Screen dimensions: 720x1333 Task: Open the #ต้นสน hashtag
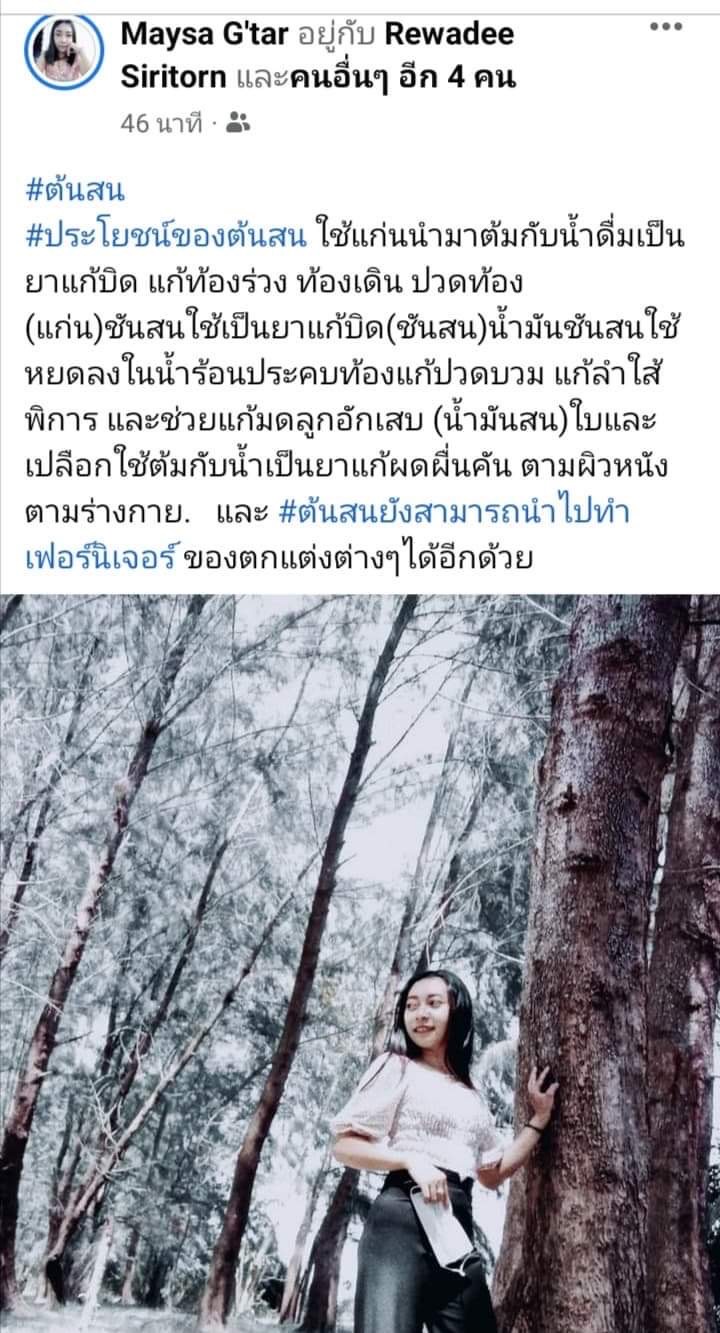[75, 189]
